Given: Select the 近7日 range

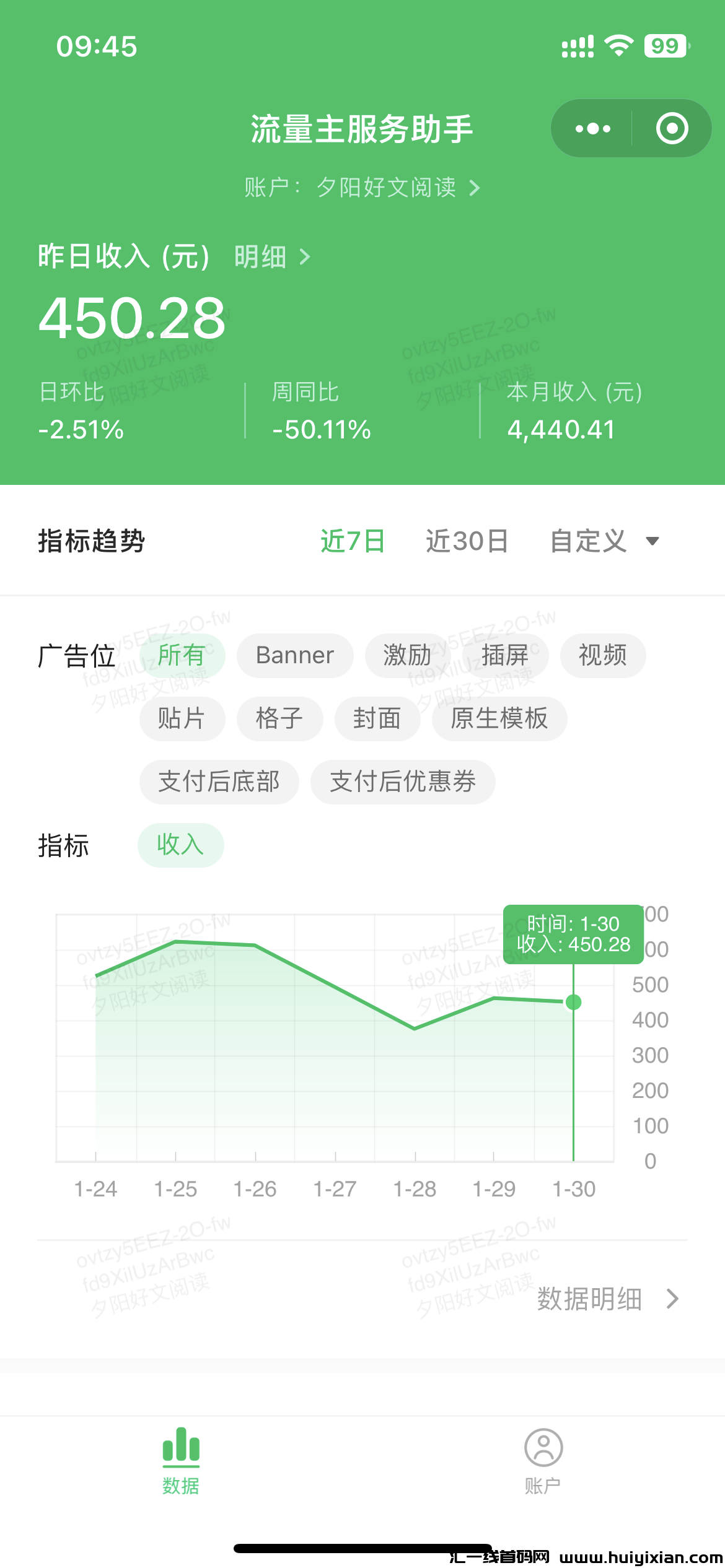Looking at the screenshot, I should [x=352, y=541].
